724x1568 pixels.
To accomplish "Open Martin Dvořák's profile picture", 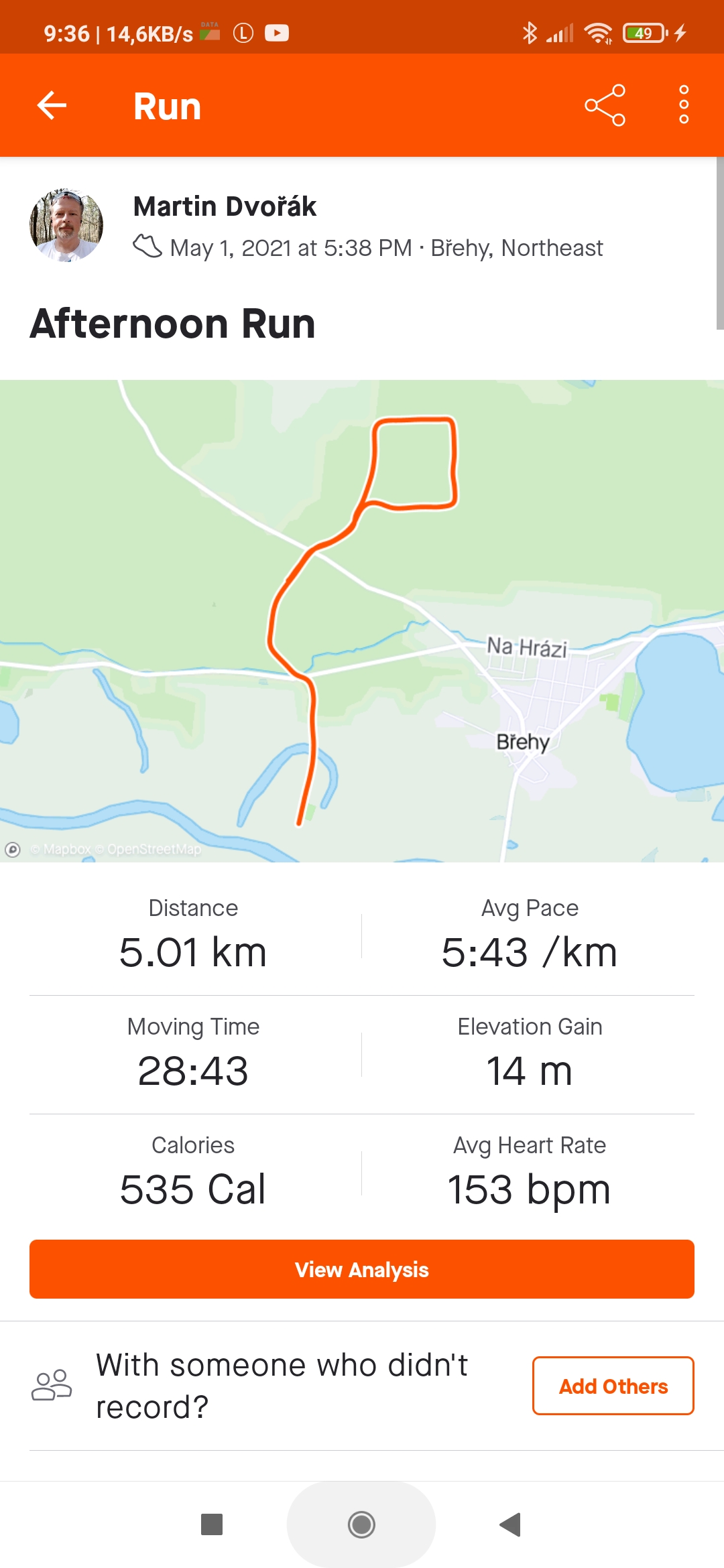I will 66,224.
